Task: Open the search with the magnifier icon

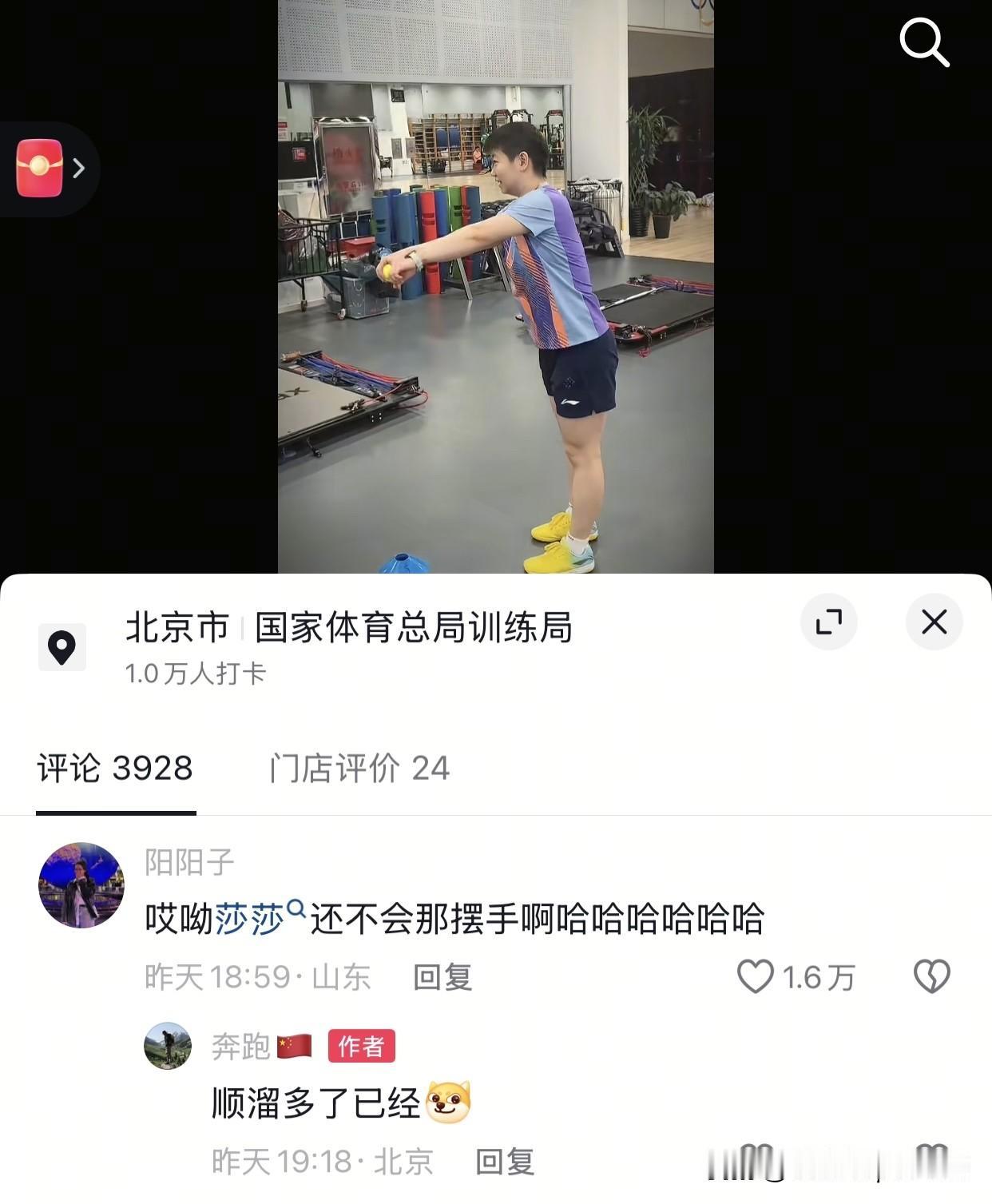Action: [x=925, y=44]
